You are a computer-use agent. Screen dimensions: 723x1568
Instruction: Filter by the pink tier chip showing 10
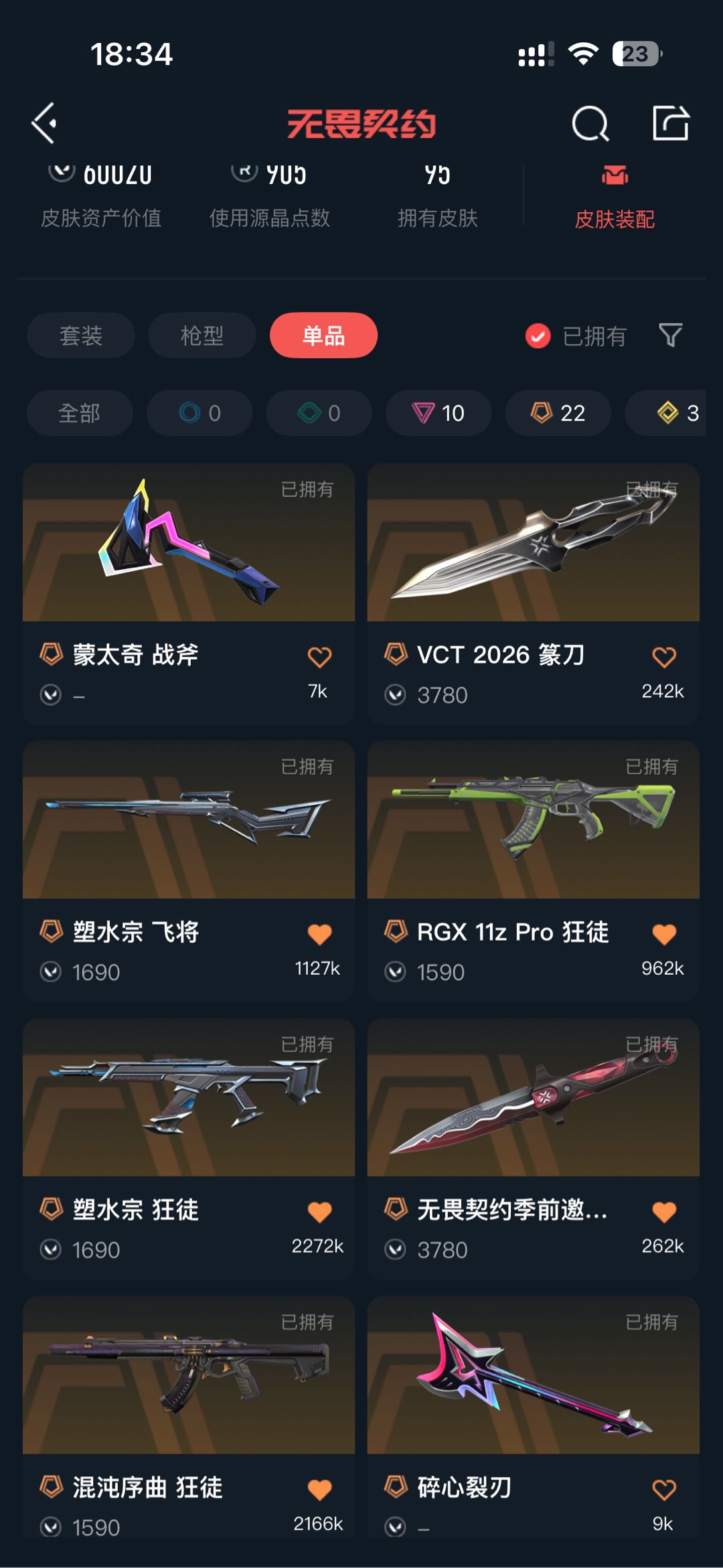tap(438, 413)
